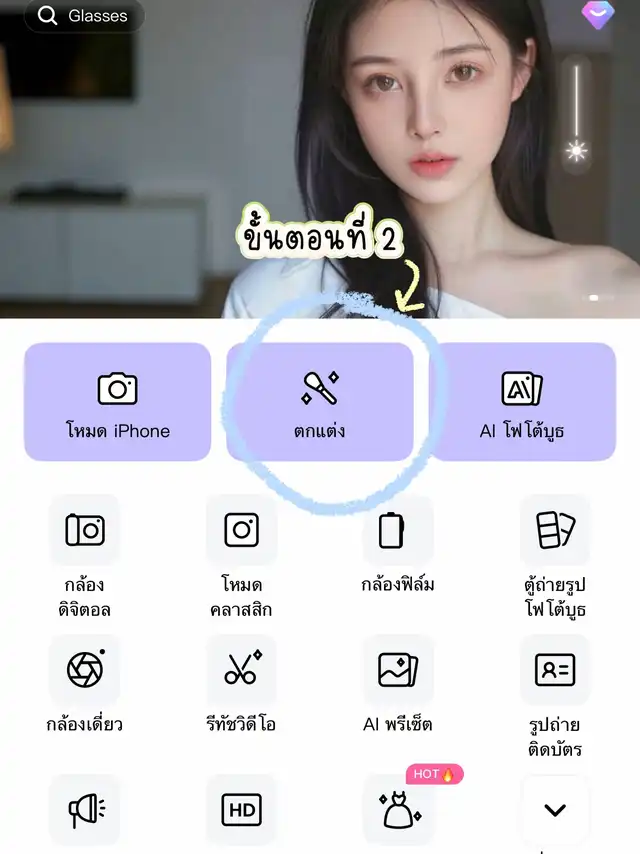Open the premium diamond icon
Screen dimensions: 640x854
[x=597, y=15]
